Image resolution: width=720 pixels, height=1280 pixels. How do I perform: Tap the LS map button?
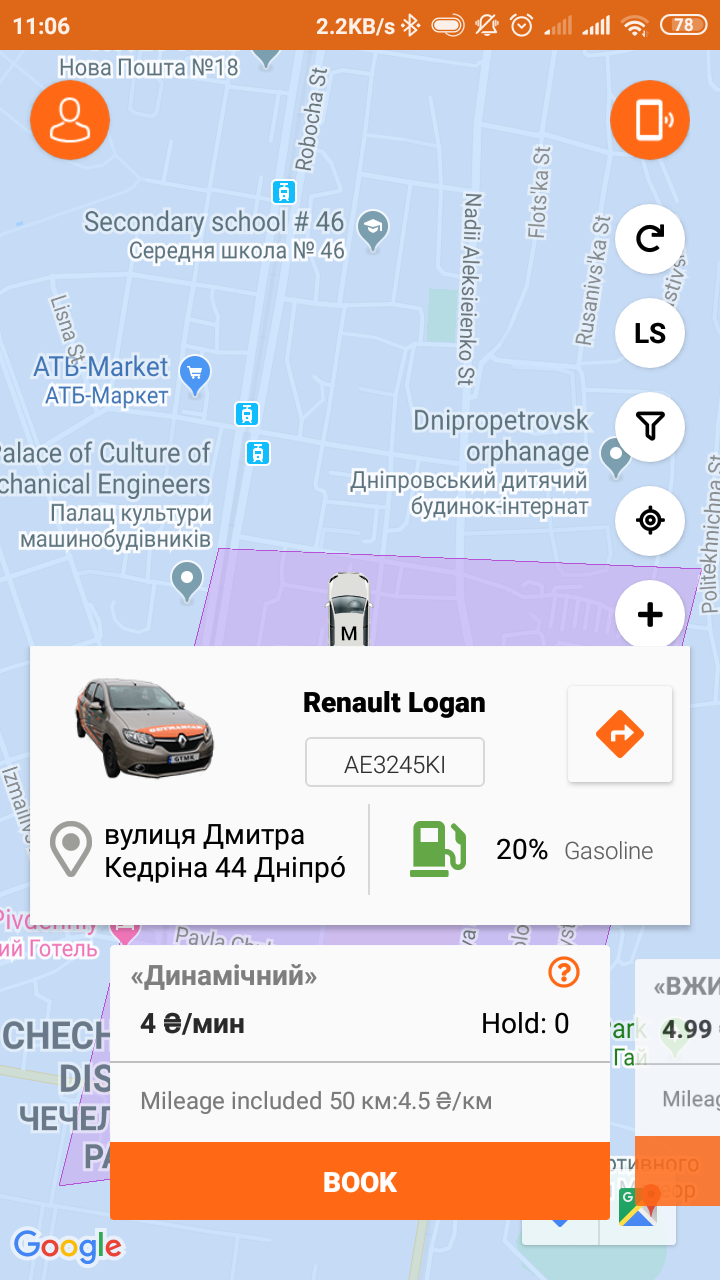click(650, 332)
